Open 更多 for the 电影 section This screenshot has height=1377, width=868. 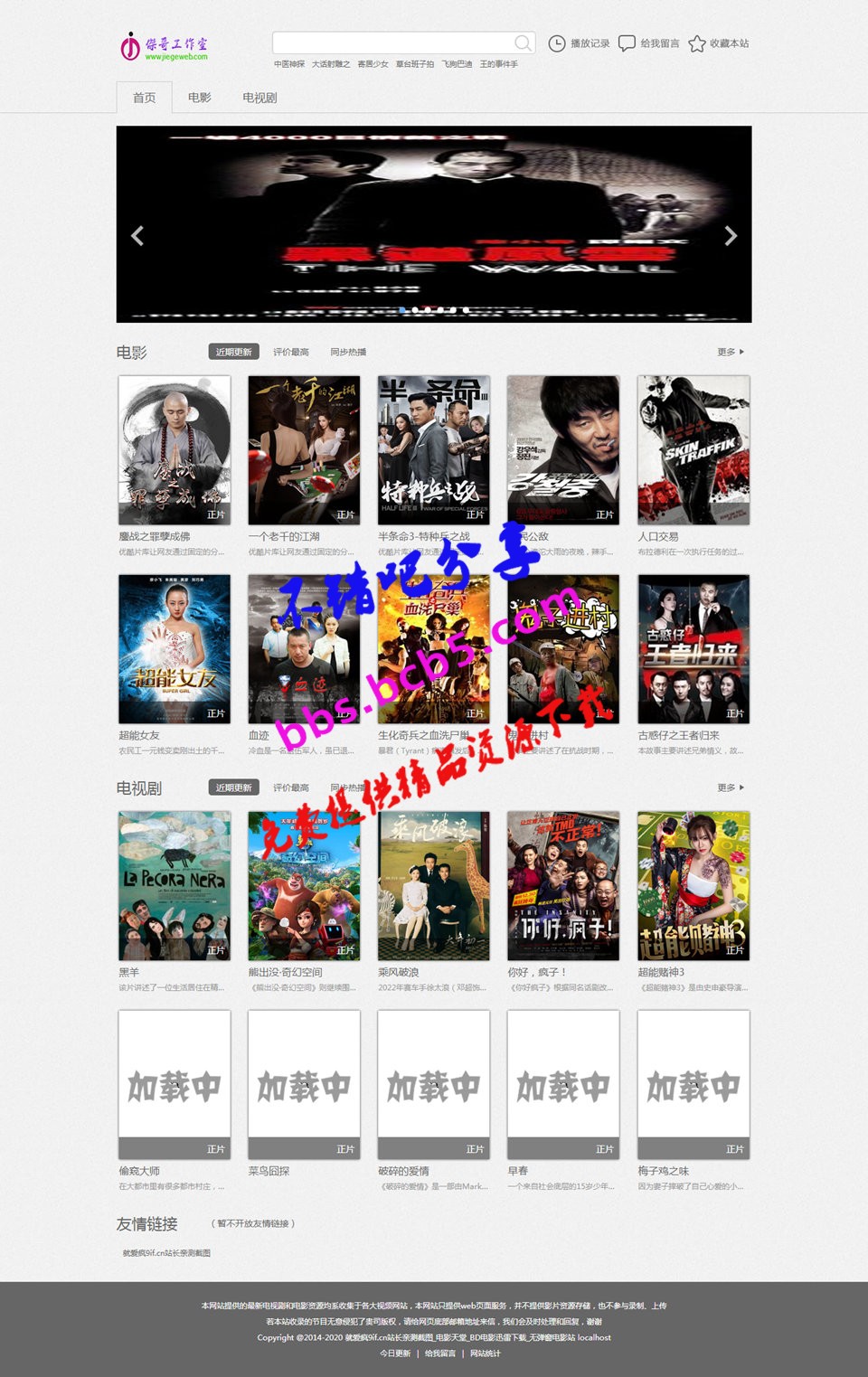pos(730,352)
